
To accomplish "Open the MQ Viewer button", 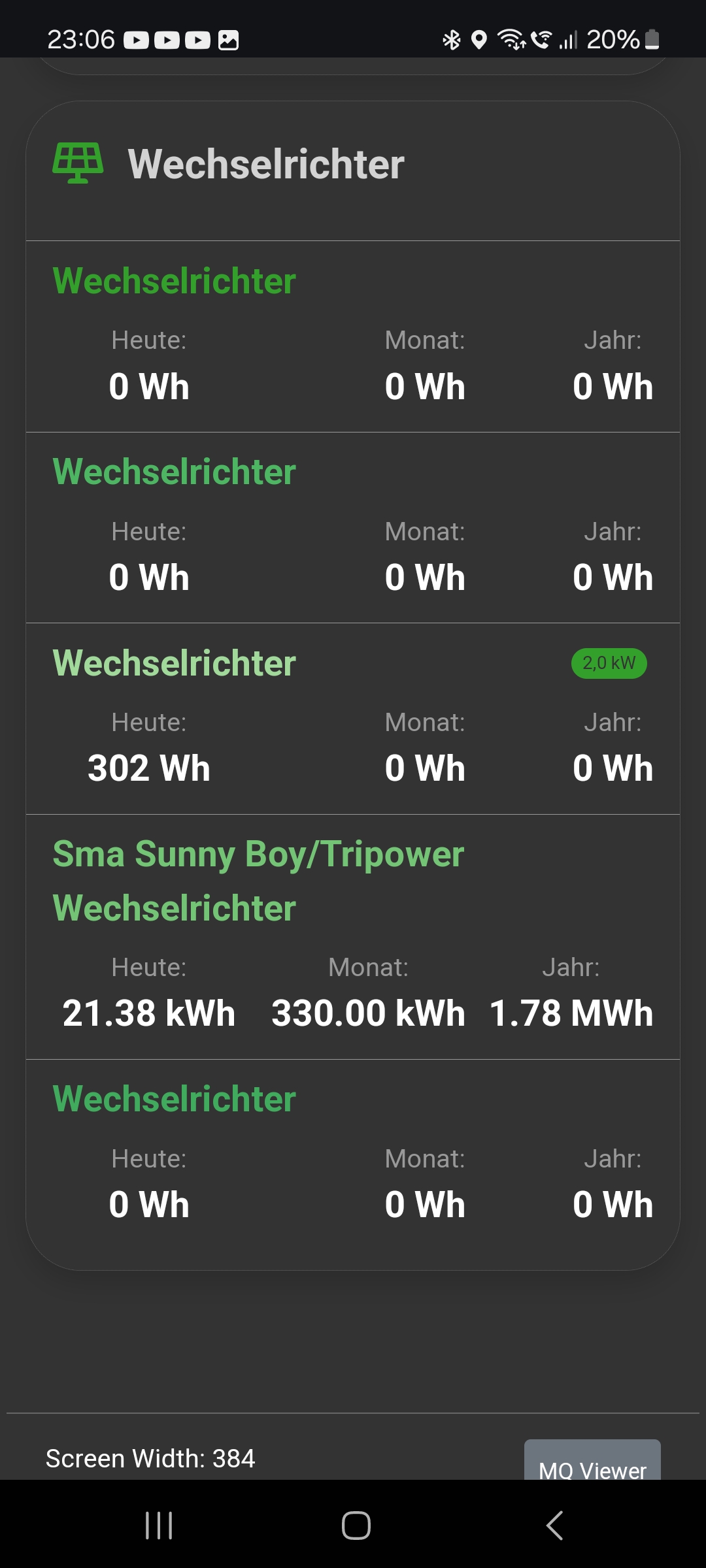I will click(592, 1462).
